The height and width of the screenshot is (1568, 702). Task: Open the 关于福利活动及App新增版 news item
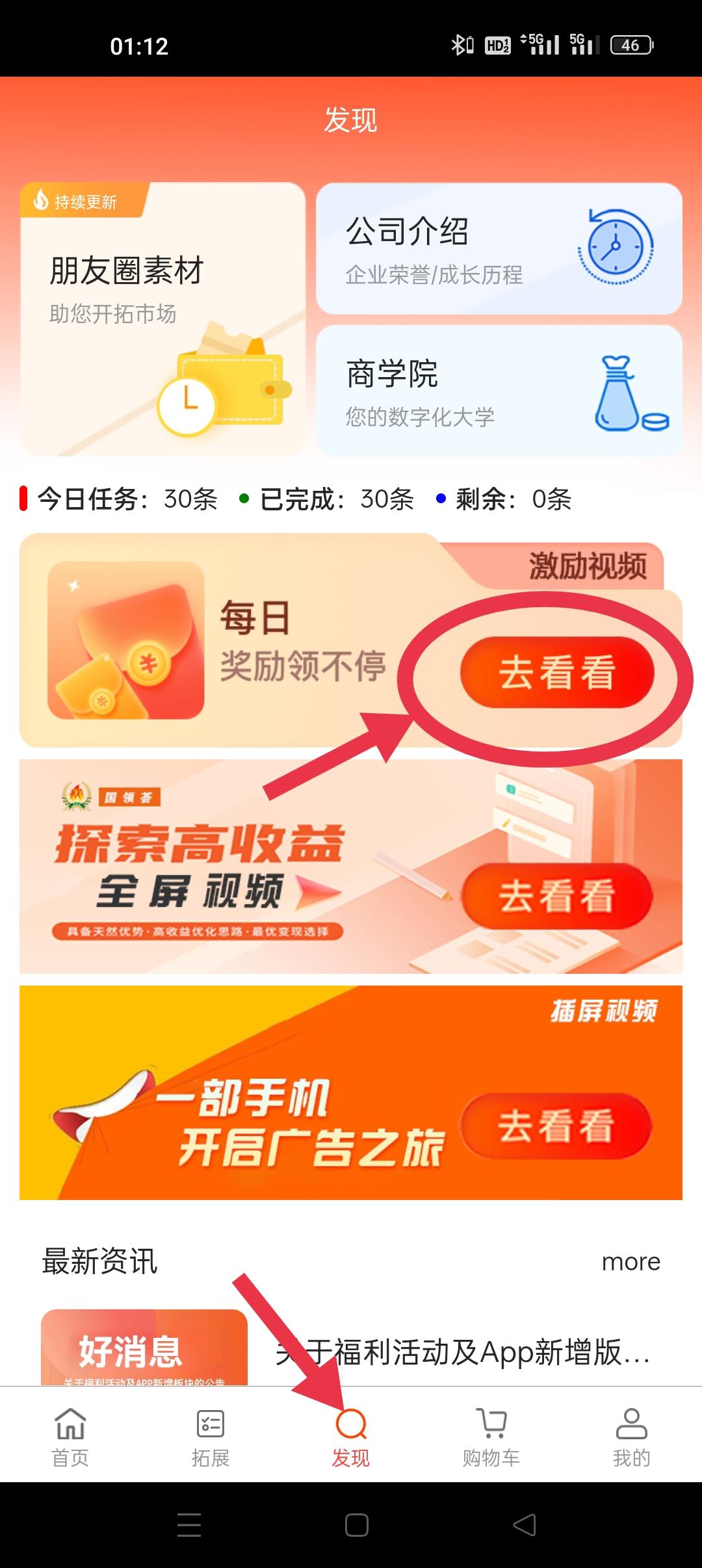461,1352
